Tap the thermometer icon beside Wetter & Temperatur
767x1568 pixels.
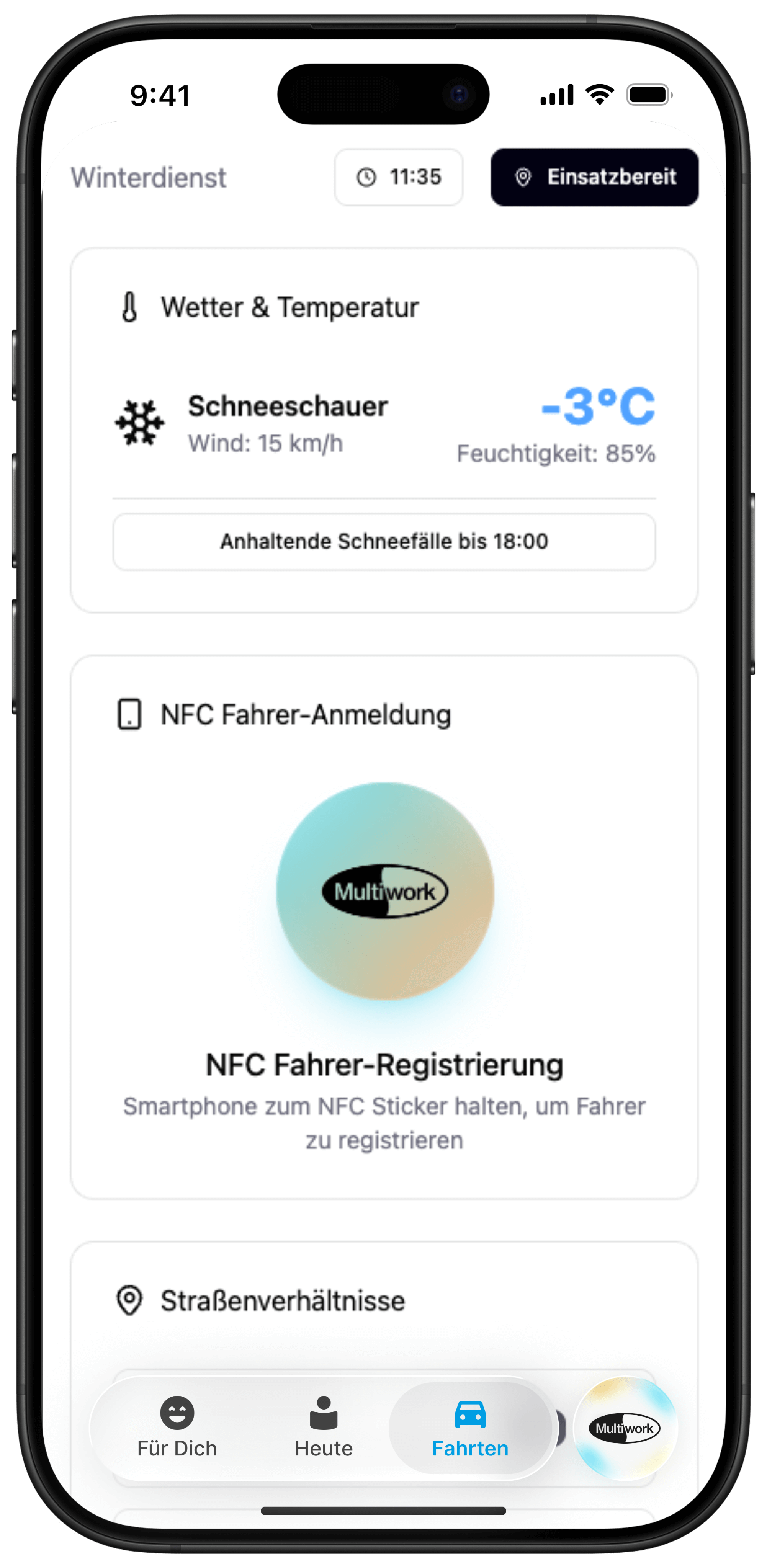130,306
